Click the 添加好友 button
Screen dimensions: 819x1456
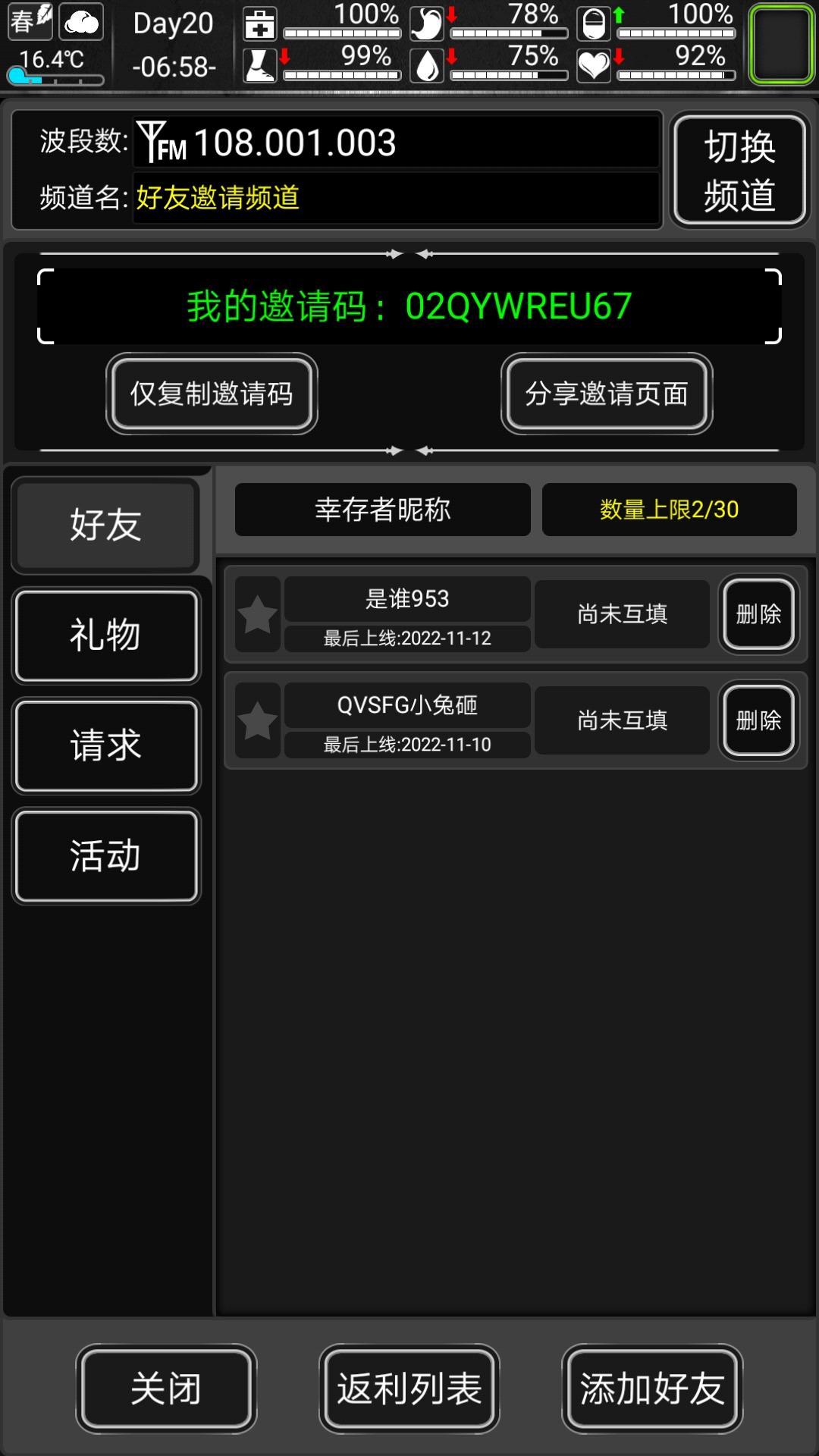[x=651, y=1388]
